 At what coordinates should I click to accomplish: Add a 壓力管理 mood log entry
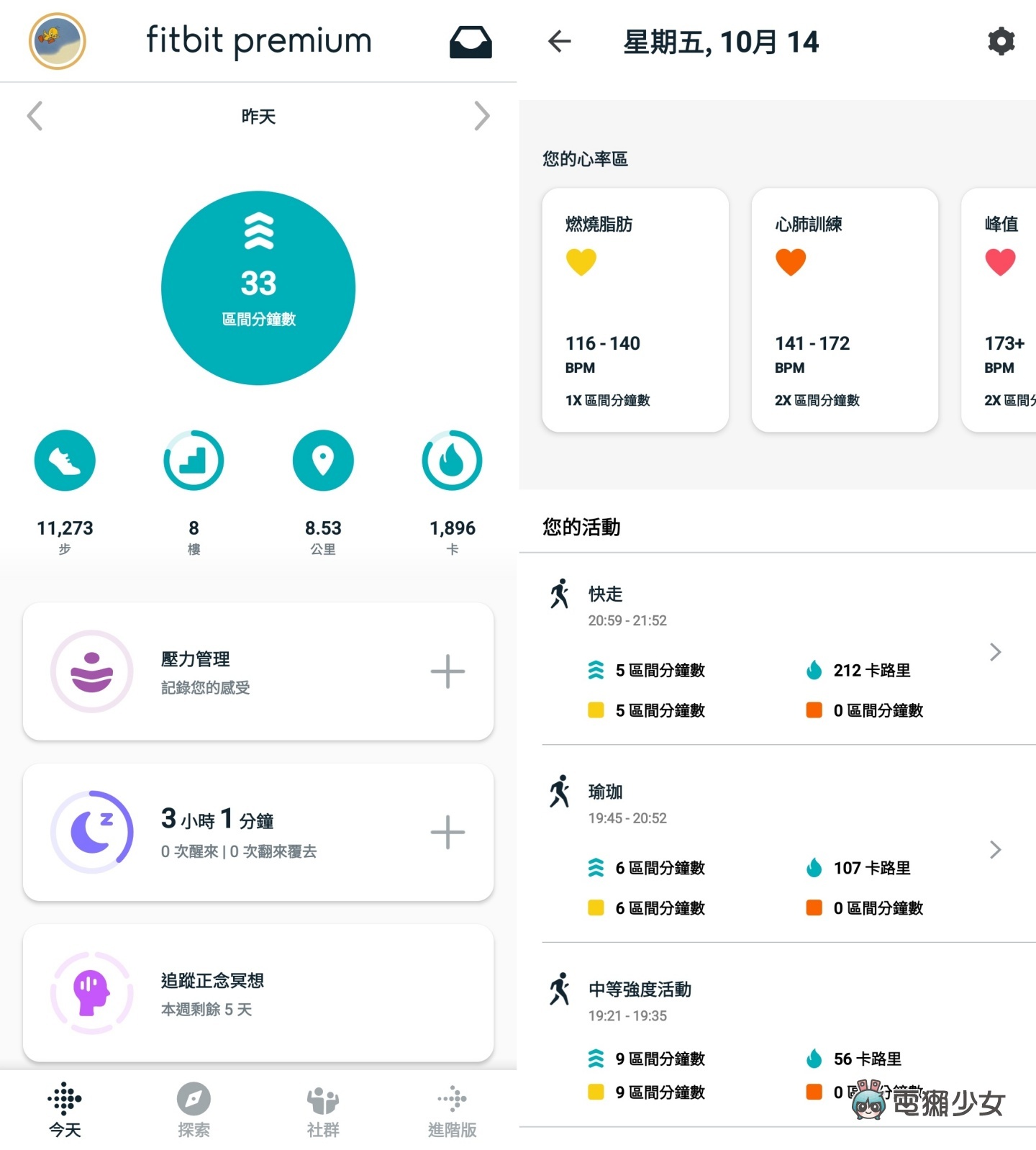447,671
